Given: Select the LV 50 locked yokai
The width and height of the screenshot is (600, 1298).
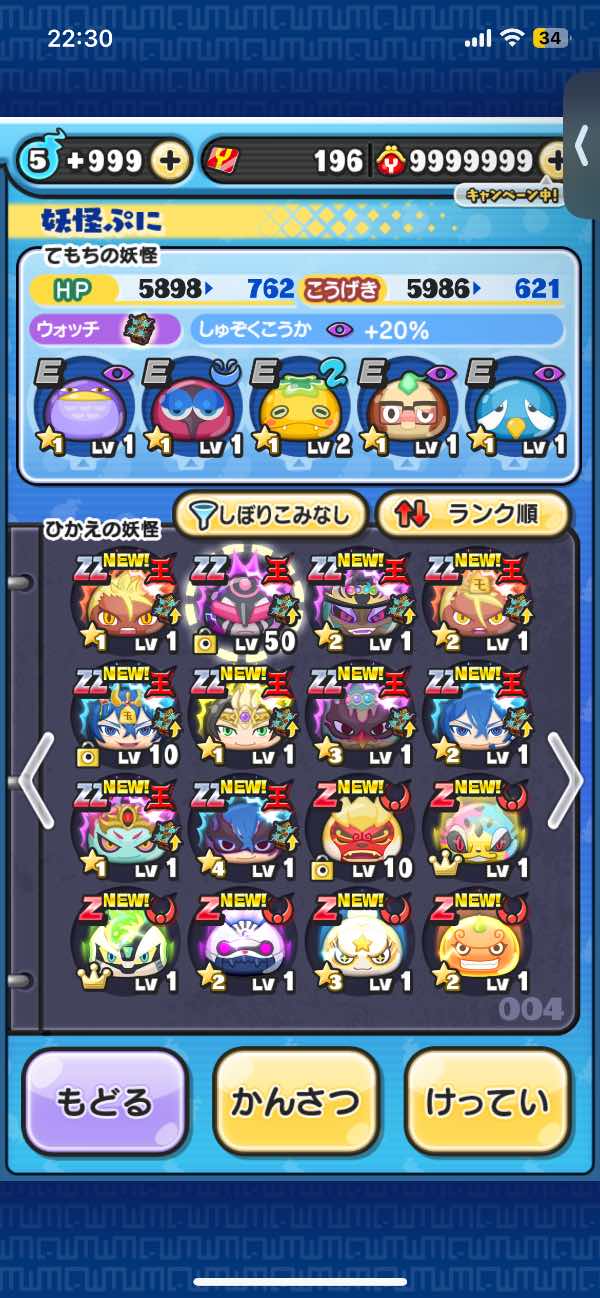Looking at the screenshot, I should 242,605.
